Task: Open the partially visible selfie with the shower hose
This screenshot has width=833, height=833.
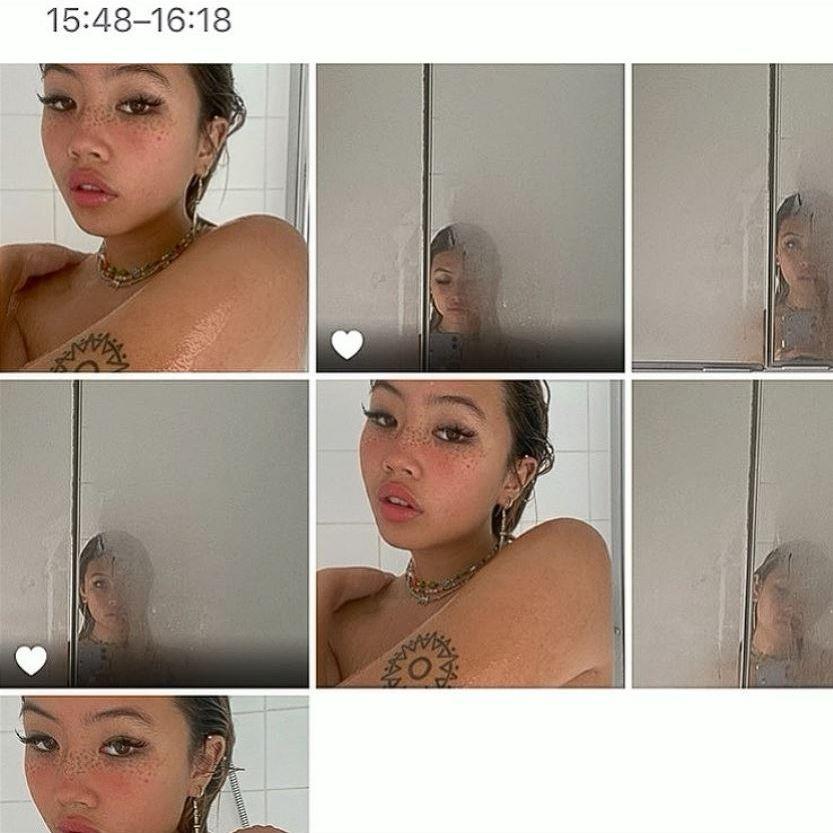Action: tap(153, 765)
